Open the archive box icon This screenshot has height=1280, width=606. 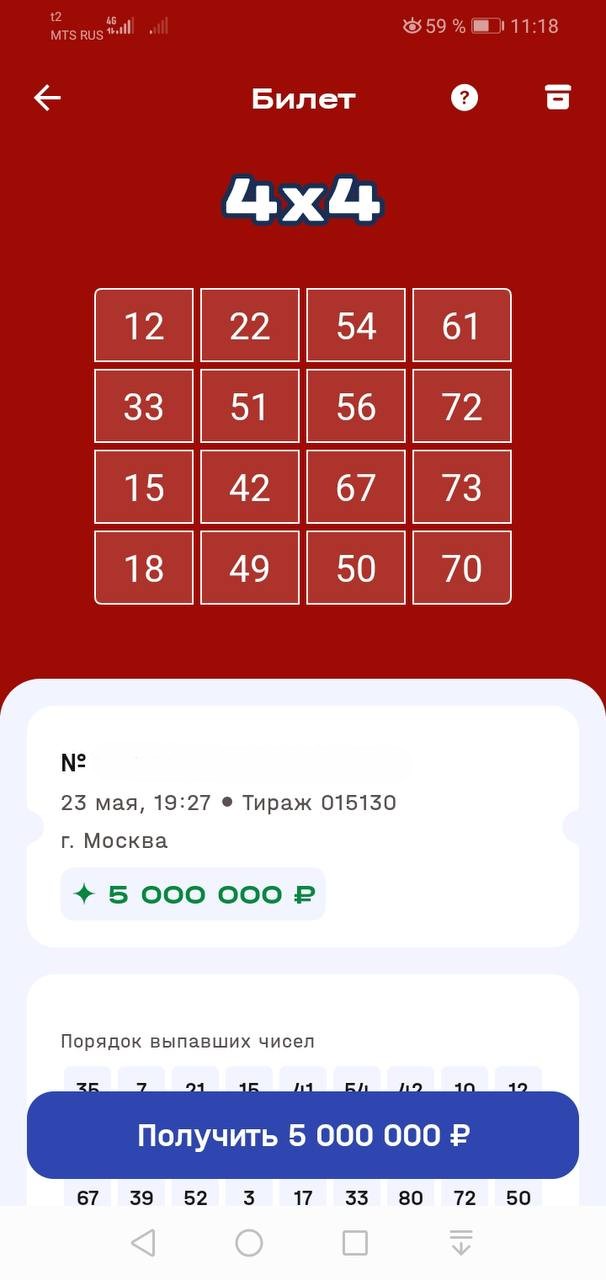pyautogui.click(x=557, y=97)
